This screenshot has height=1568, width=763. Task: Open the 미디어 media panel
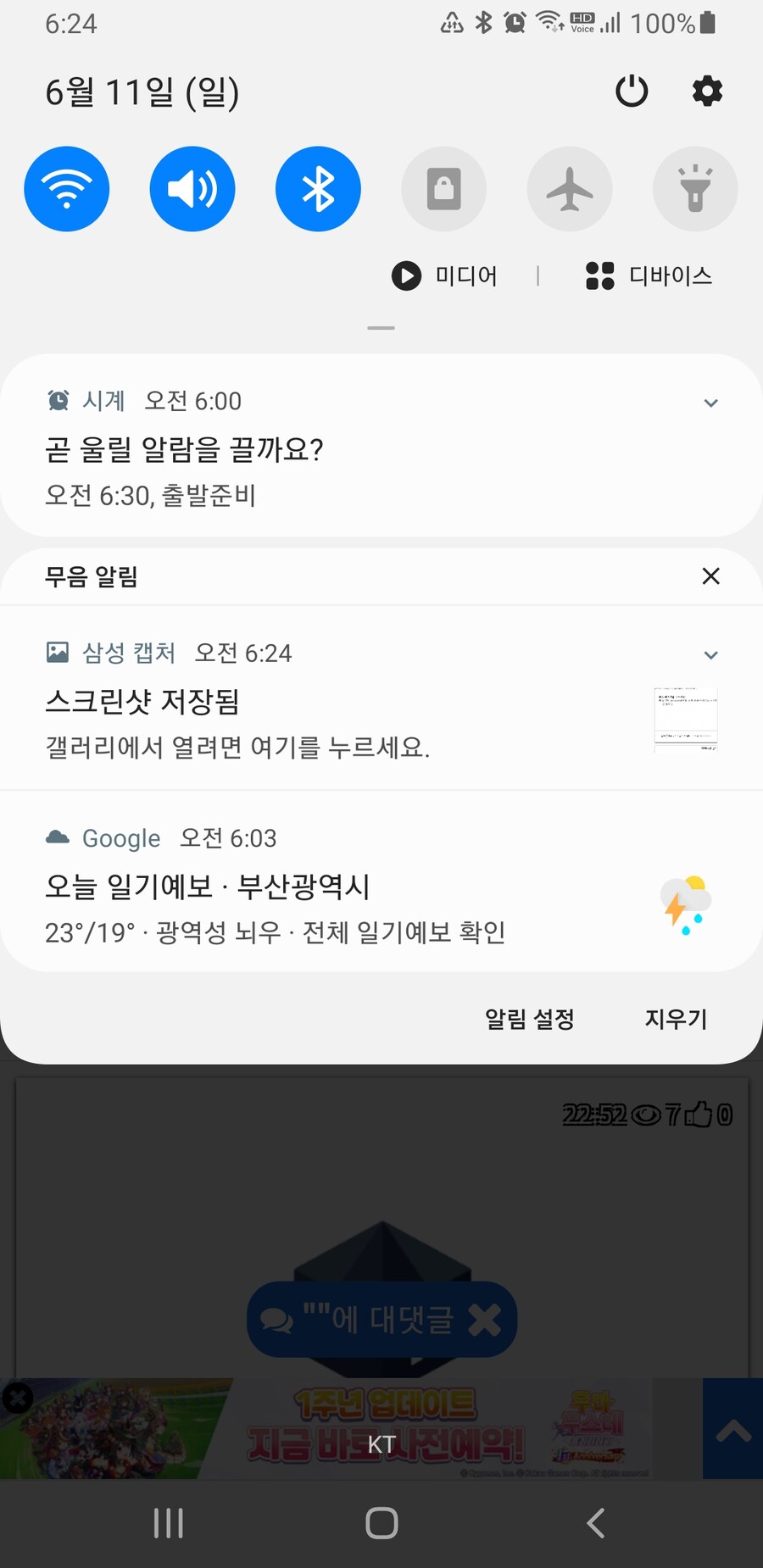(445, 275)
